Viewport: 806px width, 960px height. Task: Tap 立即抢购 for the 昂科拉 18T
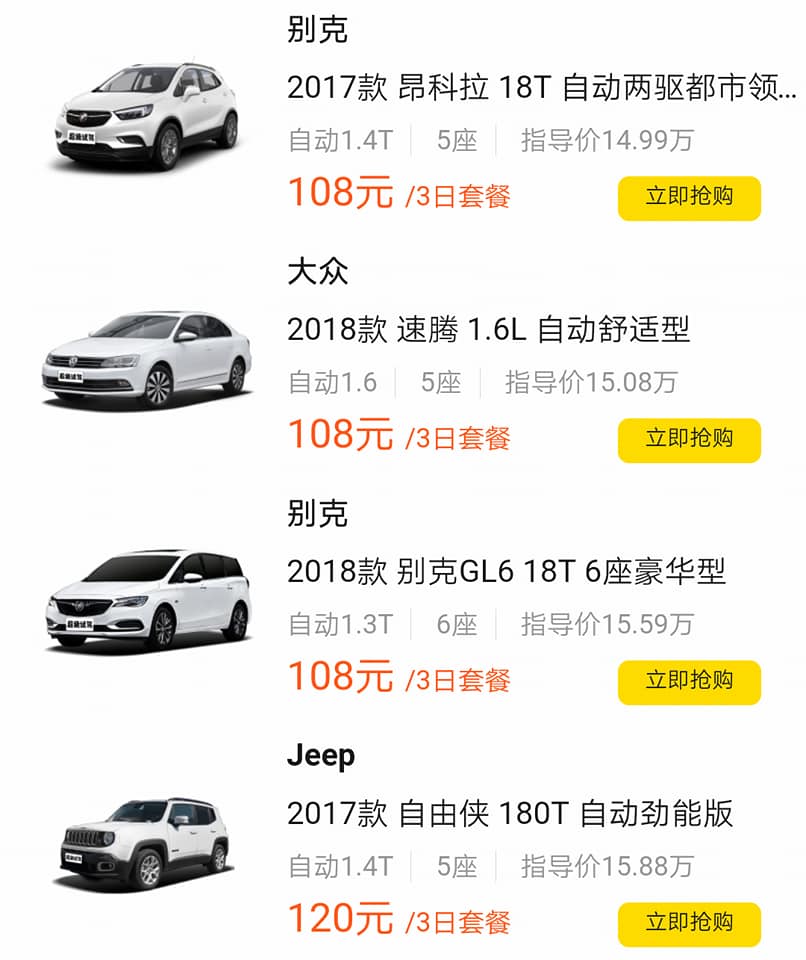pos(689,197)
